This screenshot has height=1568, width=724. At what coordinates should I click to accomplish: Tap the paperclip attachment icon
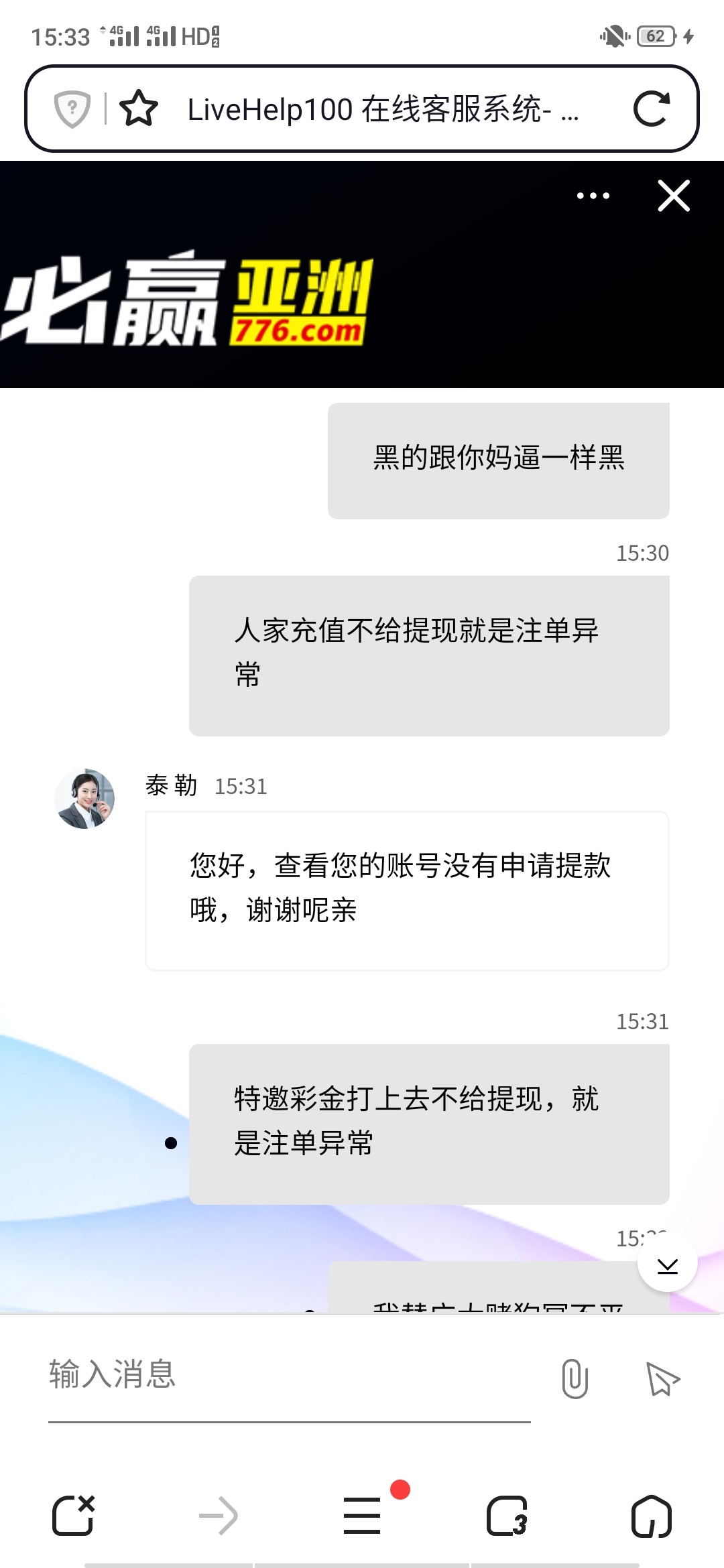tap(573, 1377)
